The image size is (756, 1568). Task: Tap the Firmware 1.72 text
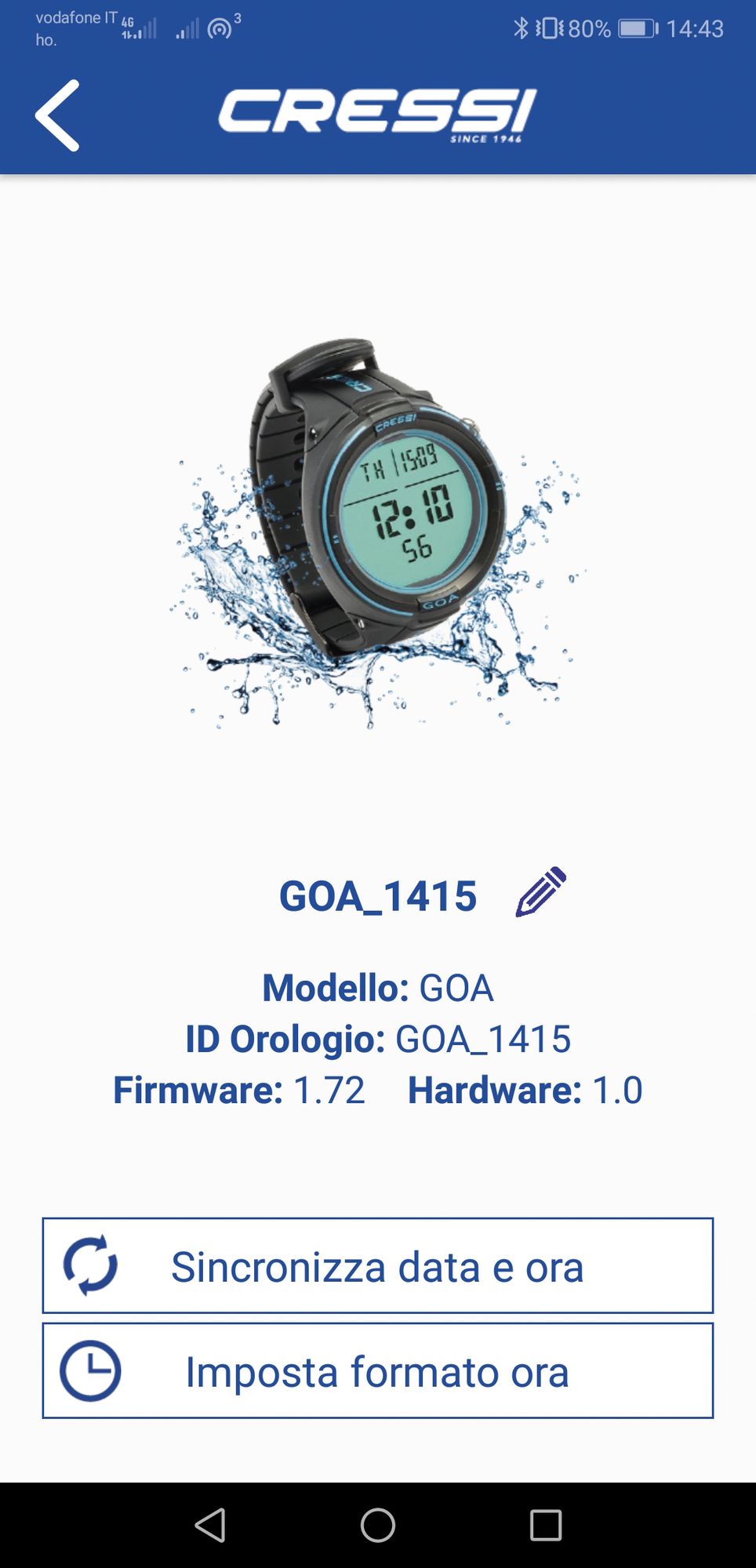pyautogui.click(x=239, y=1090)
